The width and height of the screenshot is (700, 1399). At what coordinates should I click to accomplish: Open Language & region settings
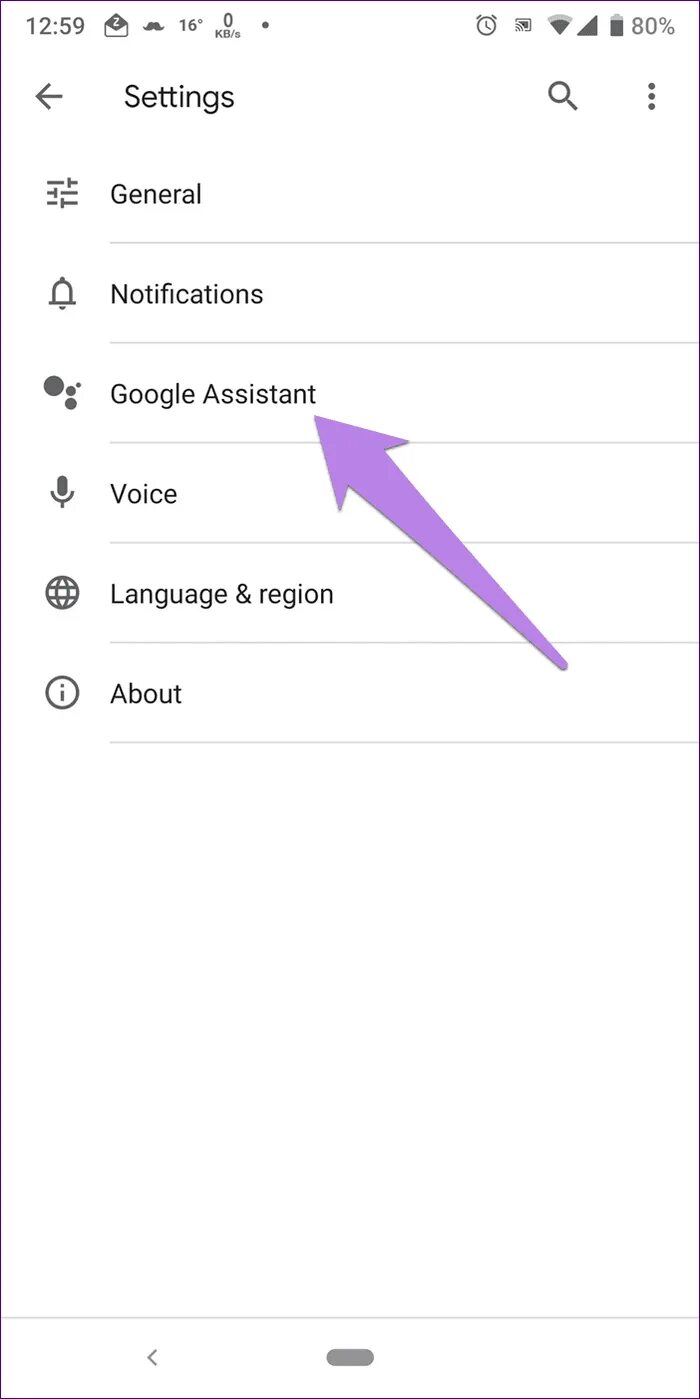point(350,594)
